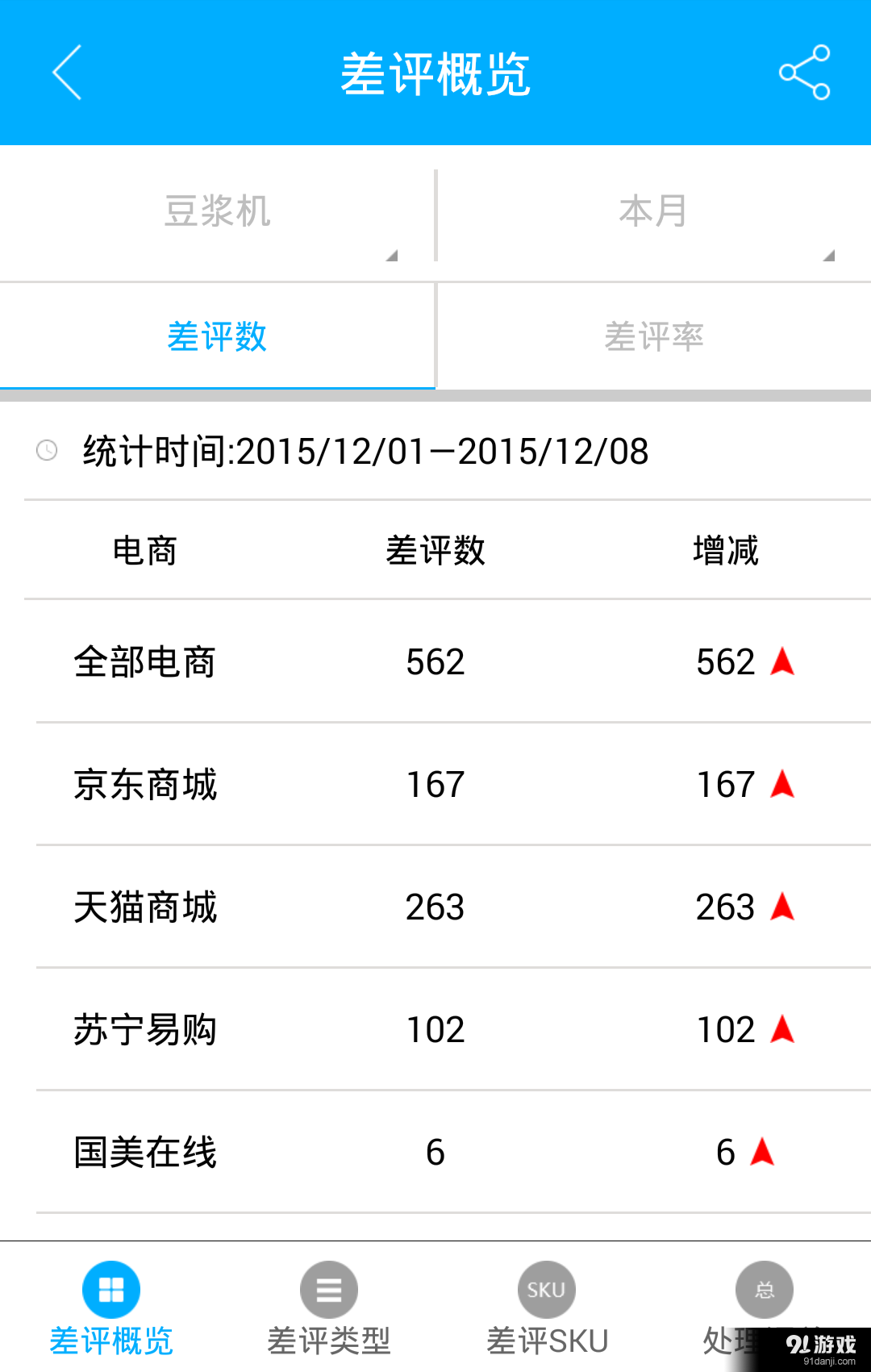This screenshot has width=871, height=1372.
Task: Tap the 总 circle icon in bottom nav
Action: click(763, 1291)
